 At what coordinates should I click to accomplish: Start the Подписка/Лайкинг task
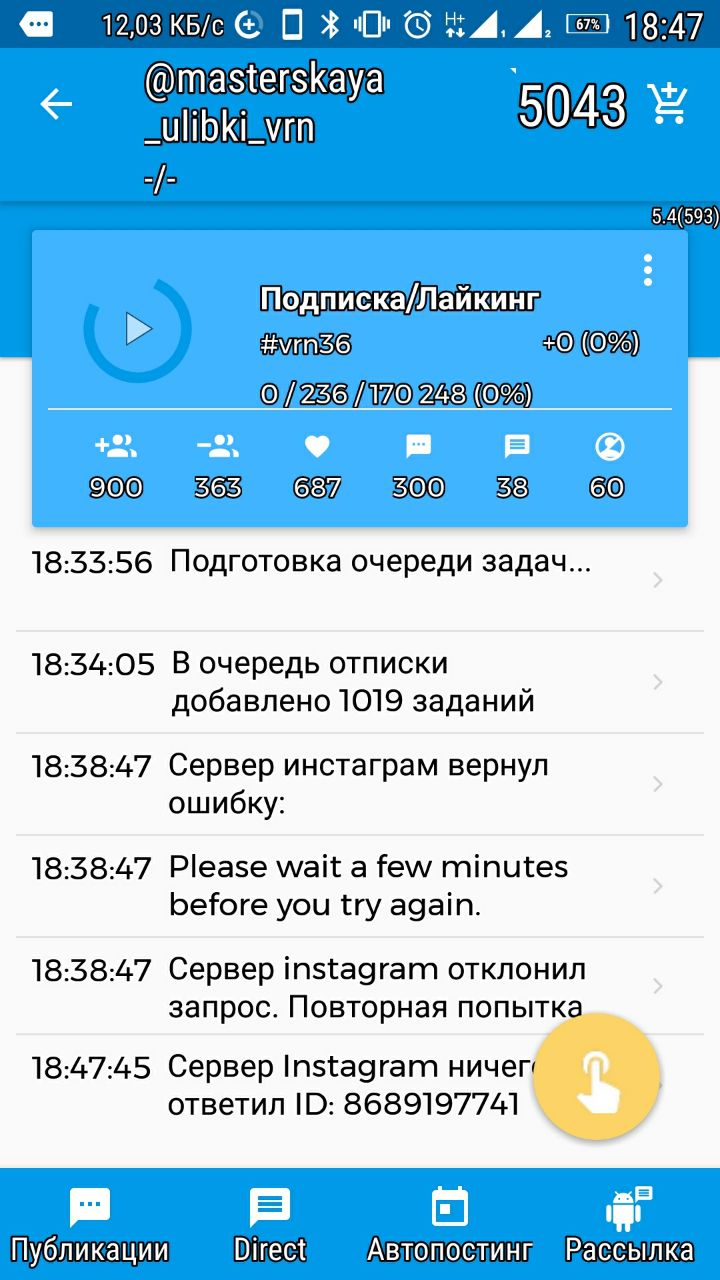click(x=138, y=329)
